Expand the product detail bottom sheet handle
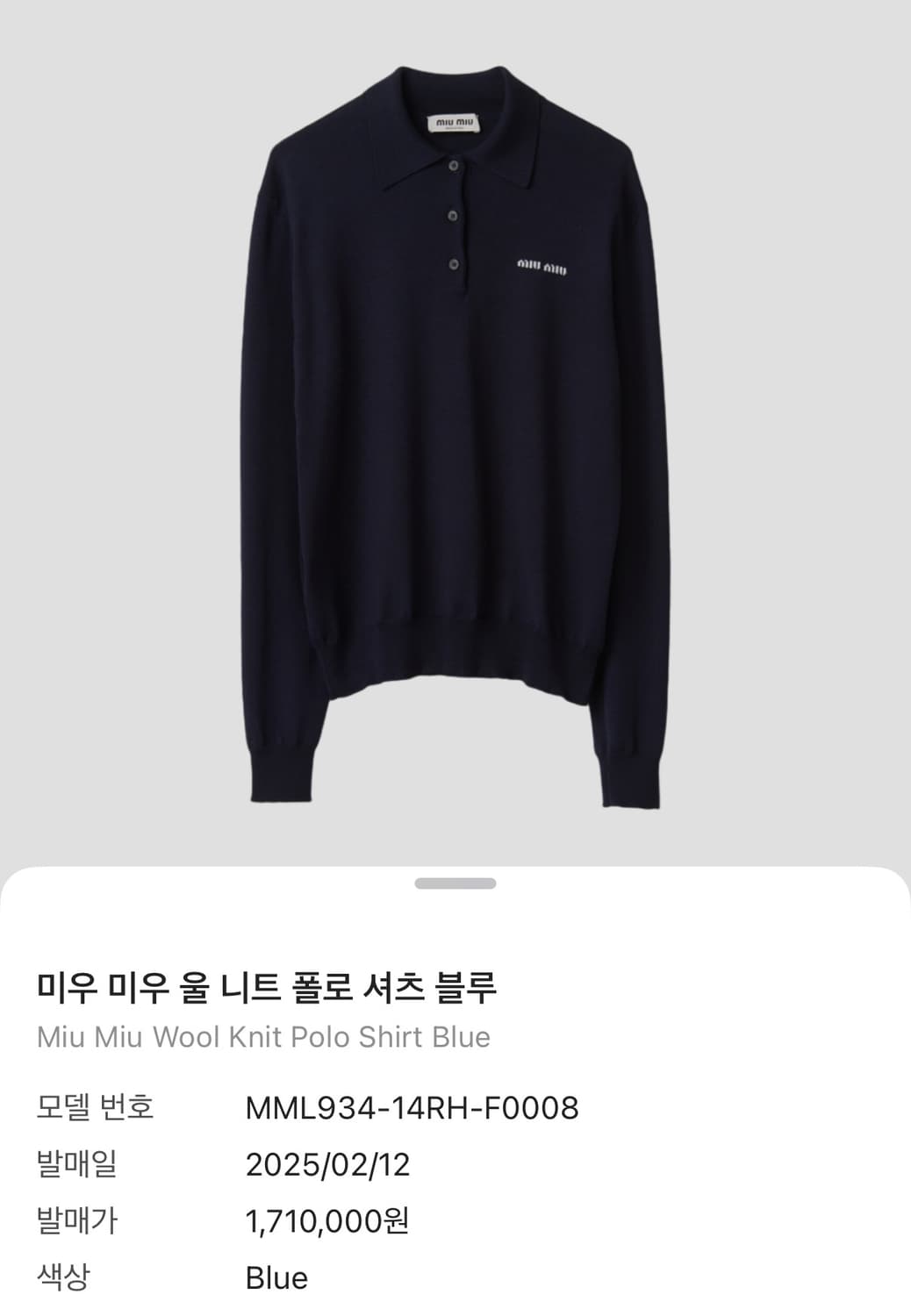Screen dimensions: 911x1316 point(455,883)
